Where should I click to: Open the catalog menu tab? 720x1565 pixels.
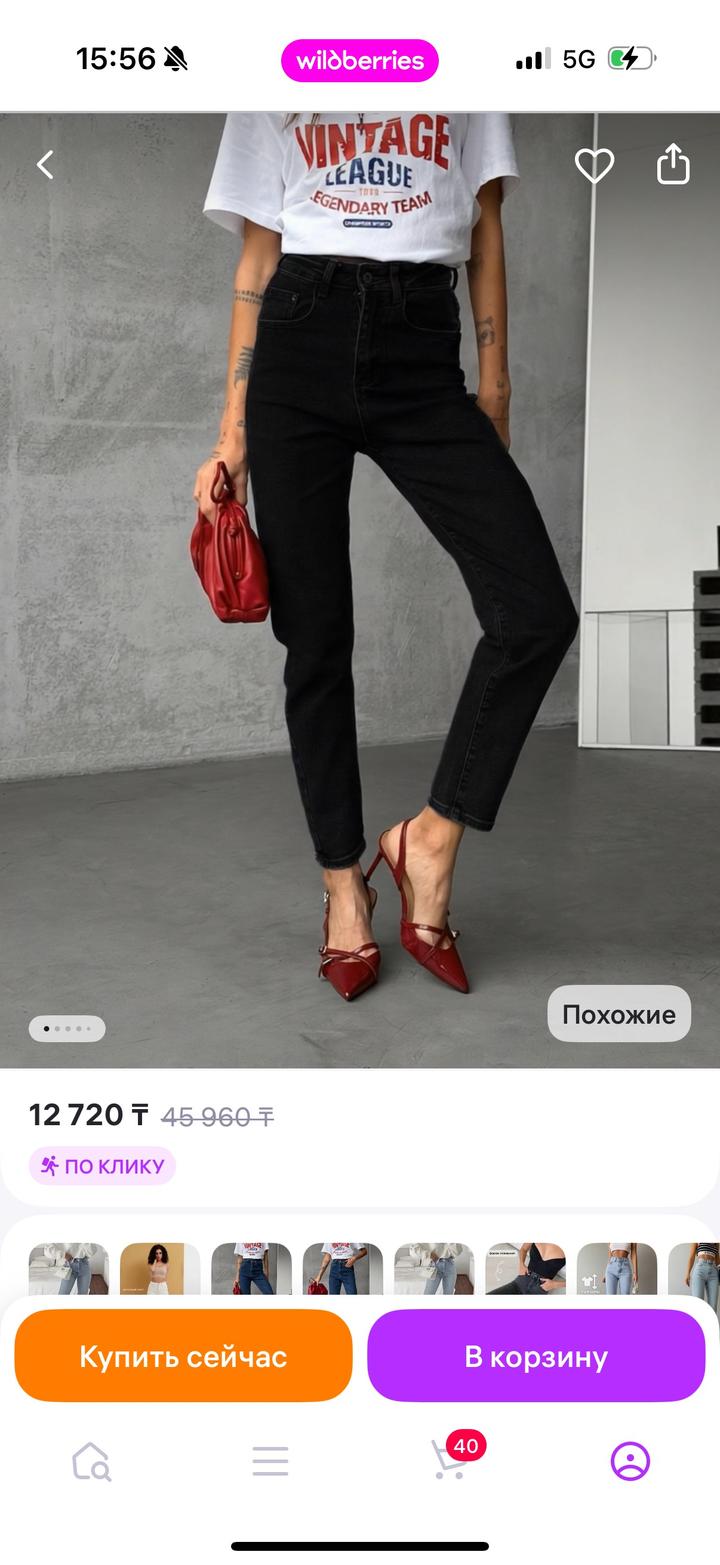point(270,1462)
